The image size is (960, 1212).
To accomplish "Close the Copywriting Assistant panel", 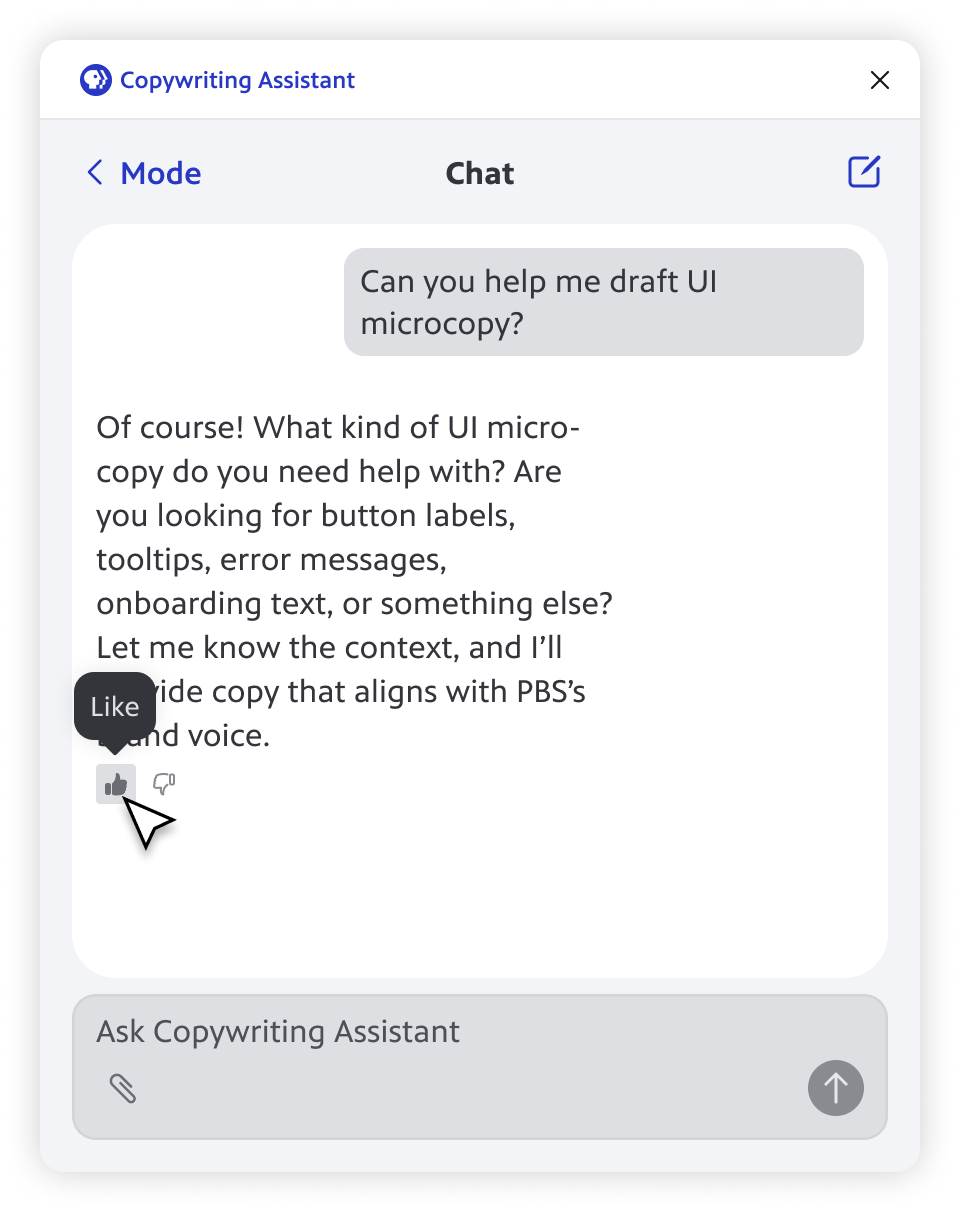I will click(879, 80).
